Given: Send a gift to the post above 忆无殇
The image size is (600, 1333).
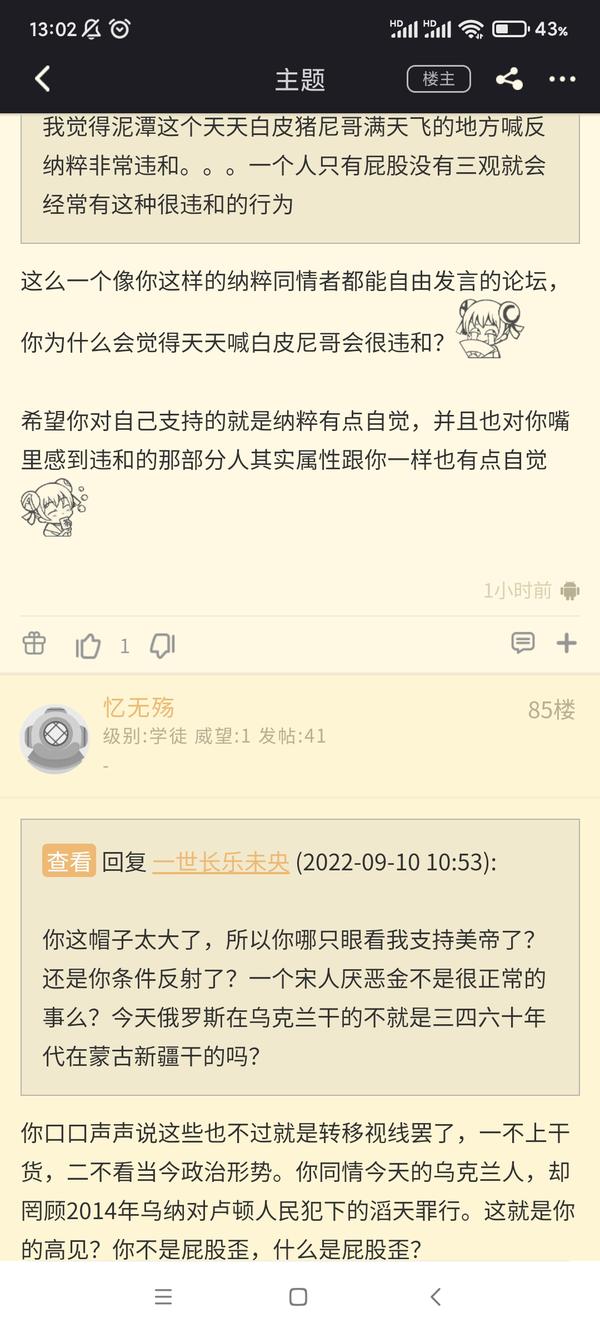Looking at the screenshot, I should tap(35, 644).
